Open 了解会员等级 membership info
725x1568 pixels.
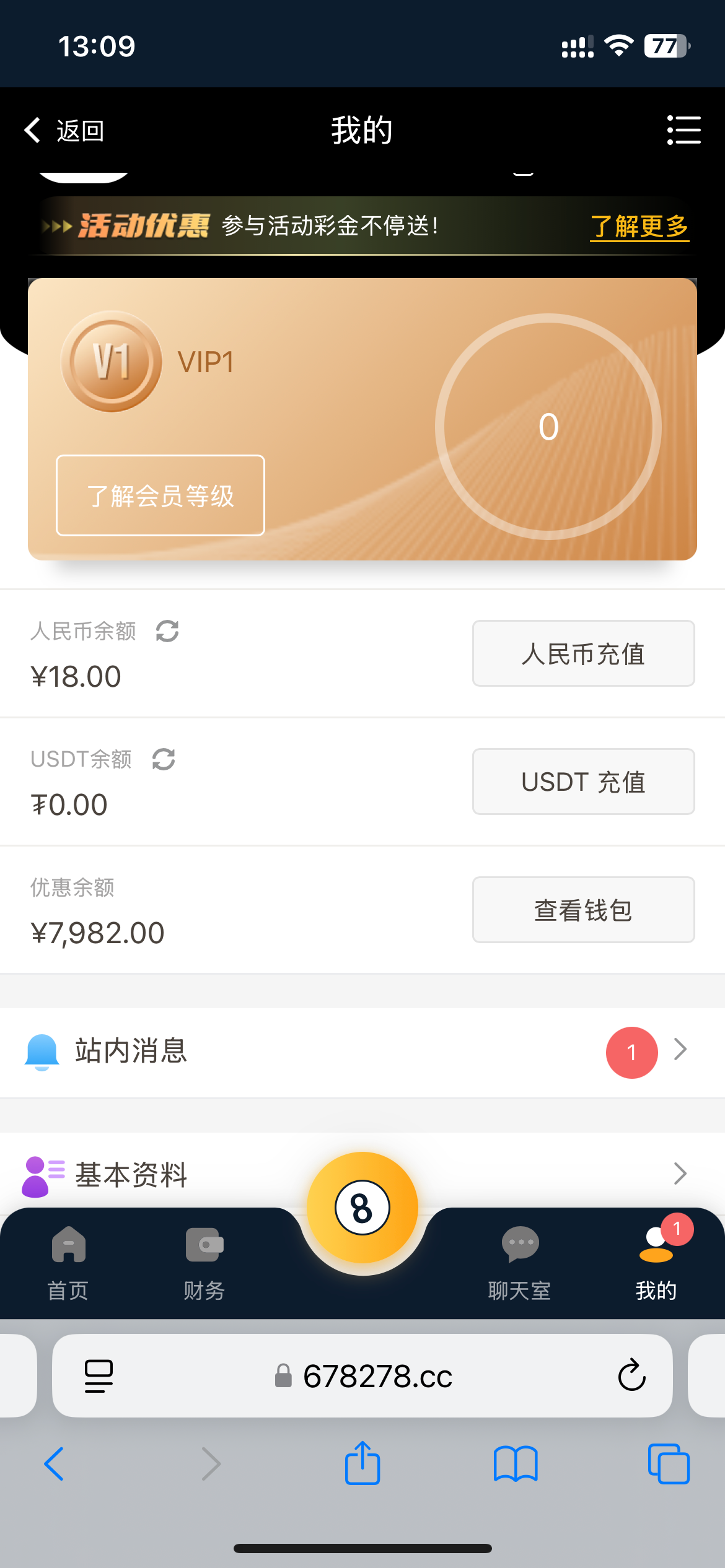pyautogui.click(x=160, y=495)
